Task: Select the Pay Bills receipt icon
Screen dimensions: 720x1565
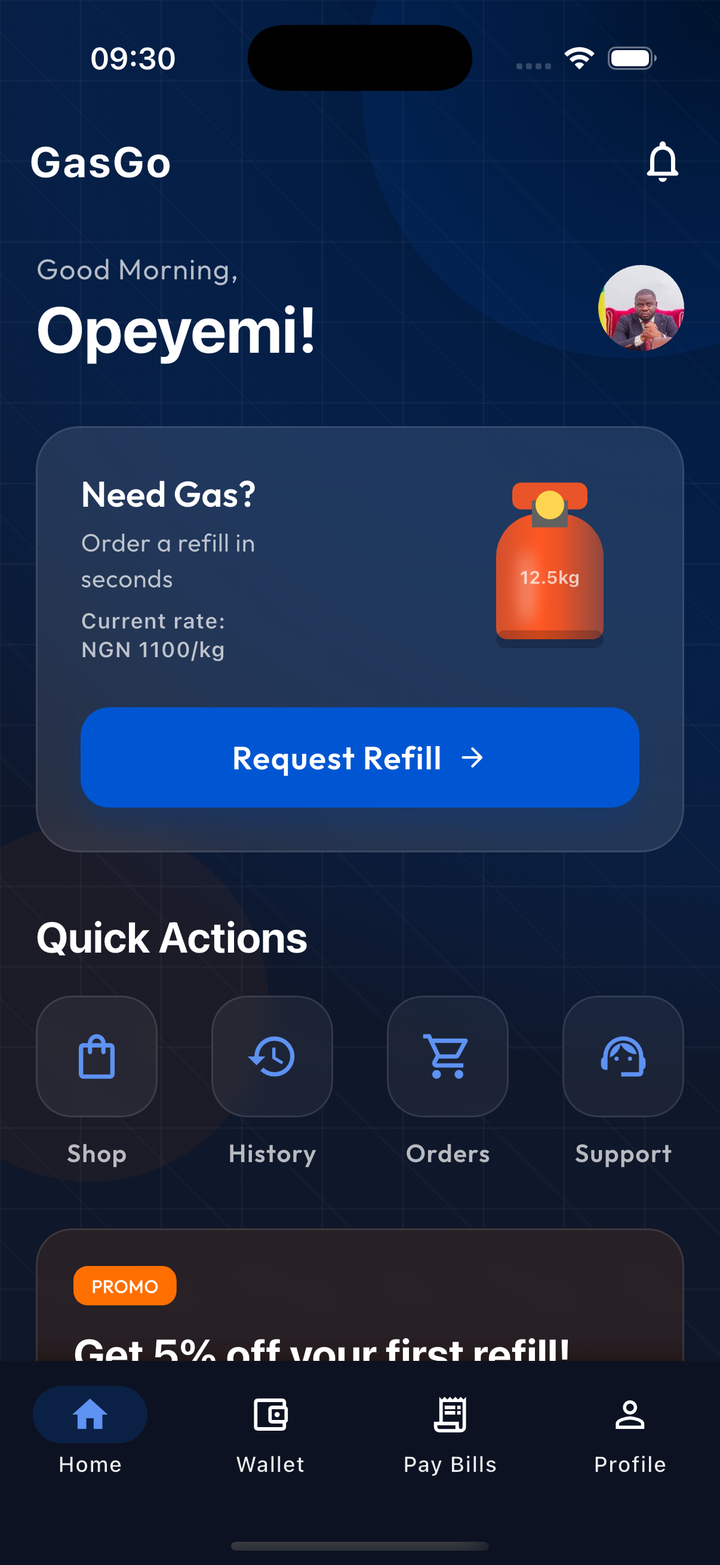Action: click(x=450, y=1414)
